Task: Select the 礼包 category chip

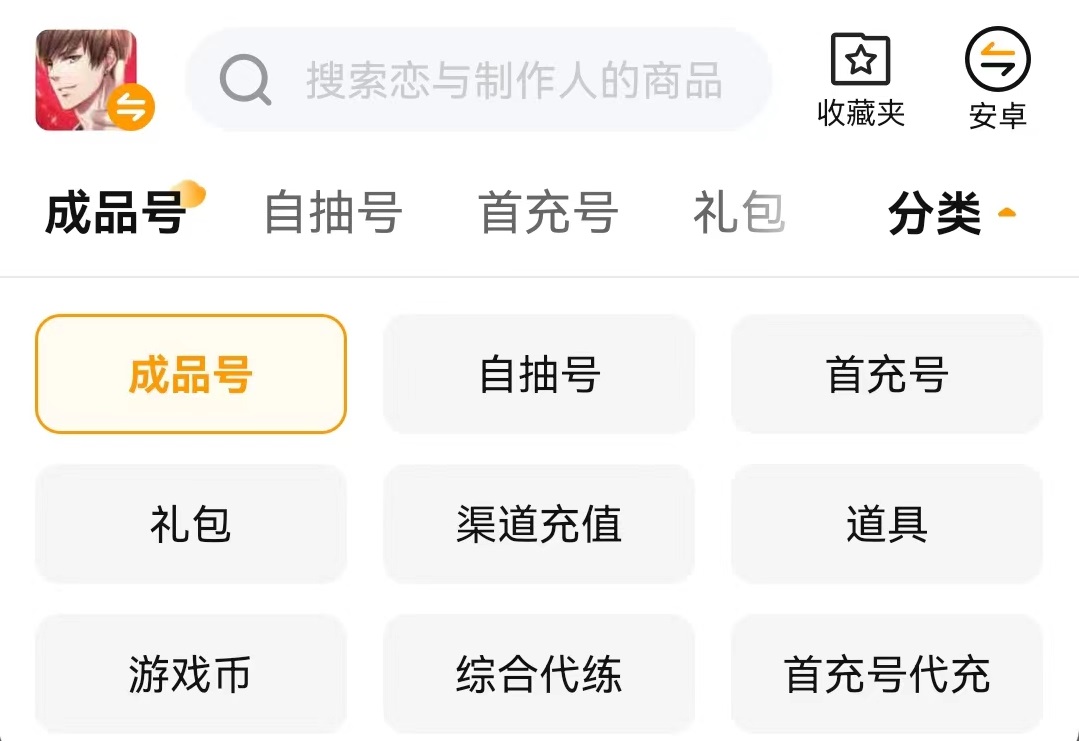Action: tap(191, 524)
